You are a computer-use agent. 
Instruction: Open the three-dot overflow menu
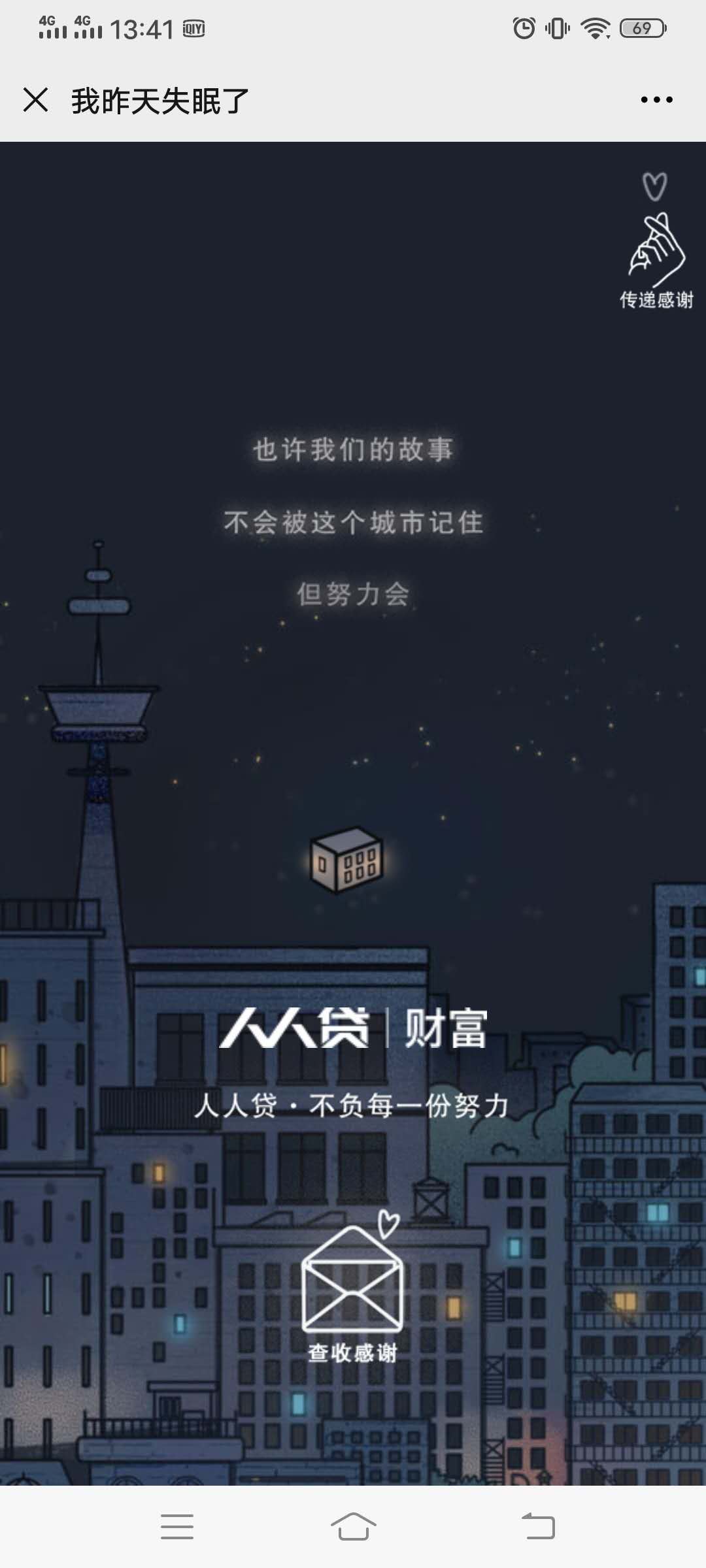click(656, 100)
